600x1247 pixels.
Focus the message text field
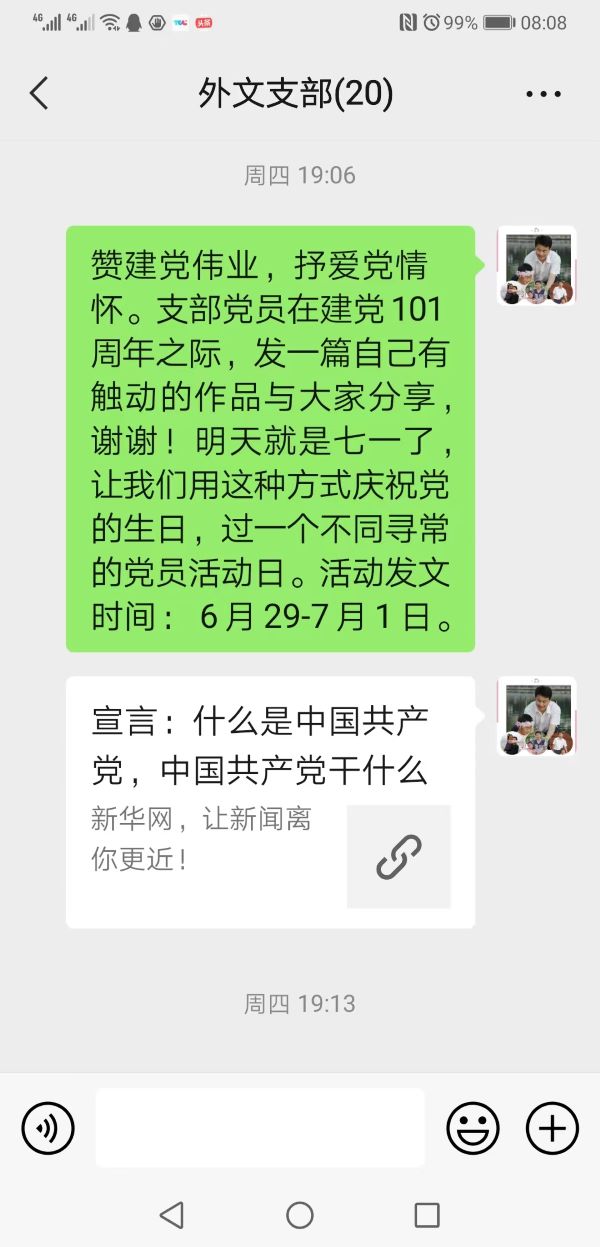click(260, 1128)
